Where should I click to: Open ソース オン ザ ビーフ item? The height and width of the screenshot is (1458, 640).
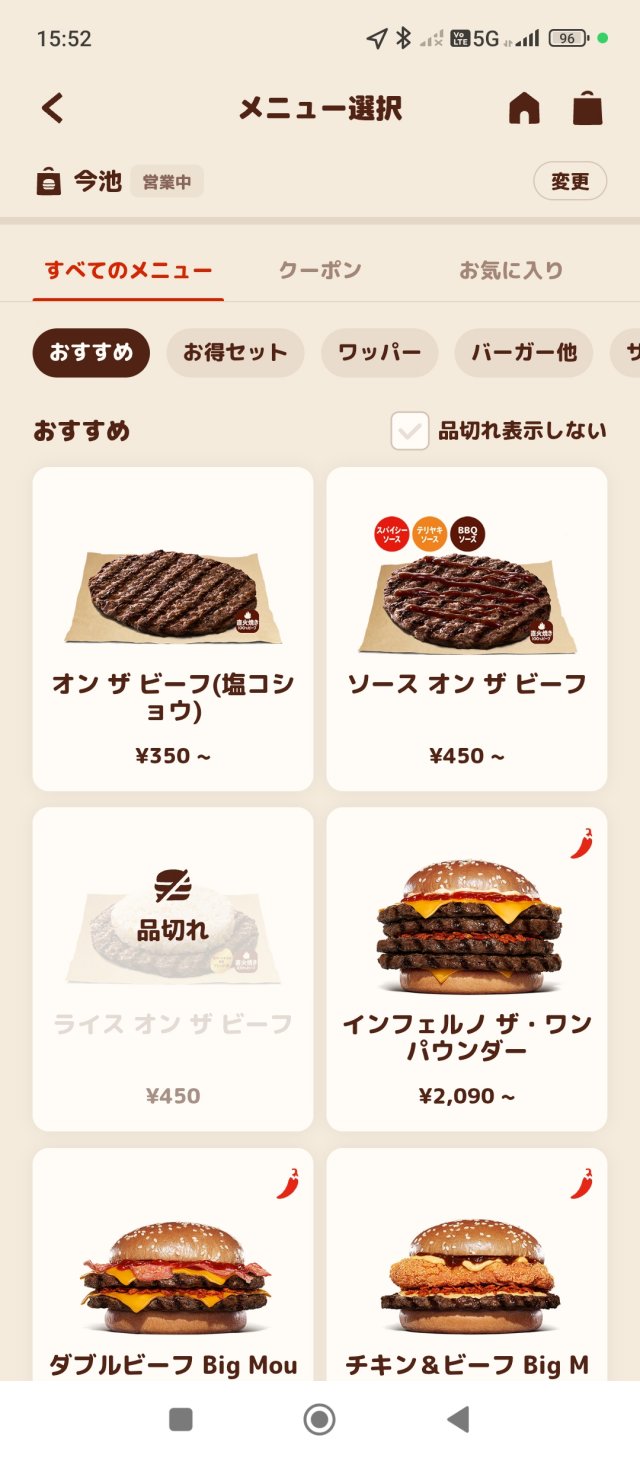[467, 628]
